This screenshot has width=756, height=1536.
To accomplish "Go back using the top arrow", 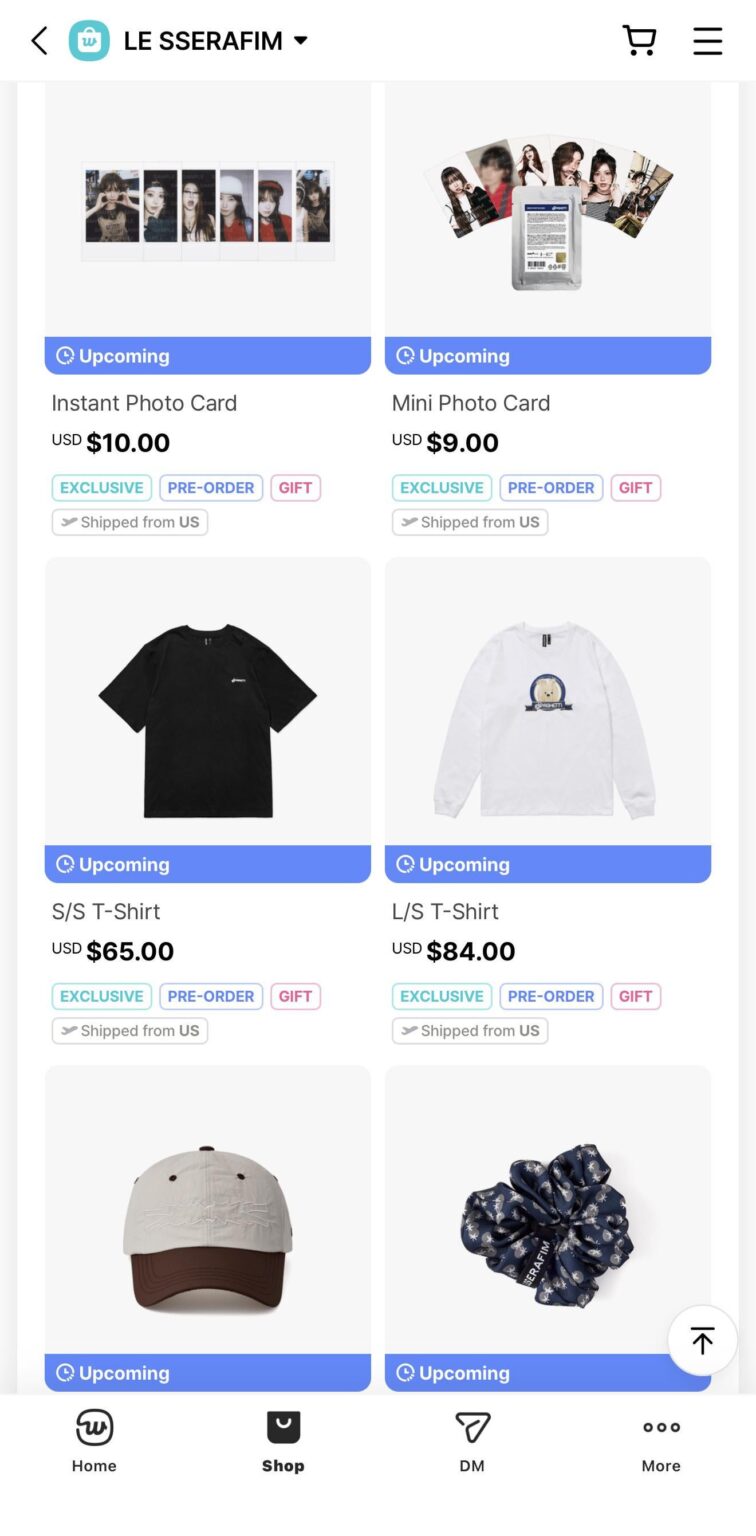I will (x=39, y=41).
